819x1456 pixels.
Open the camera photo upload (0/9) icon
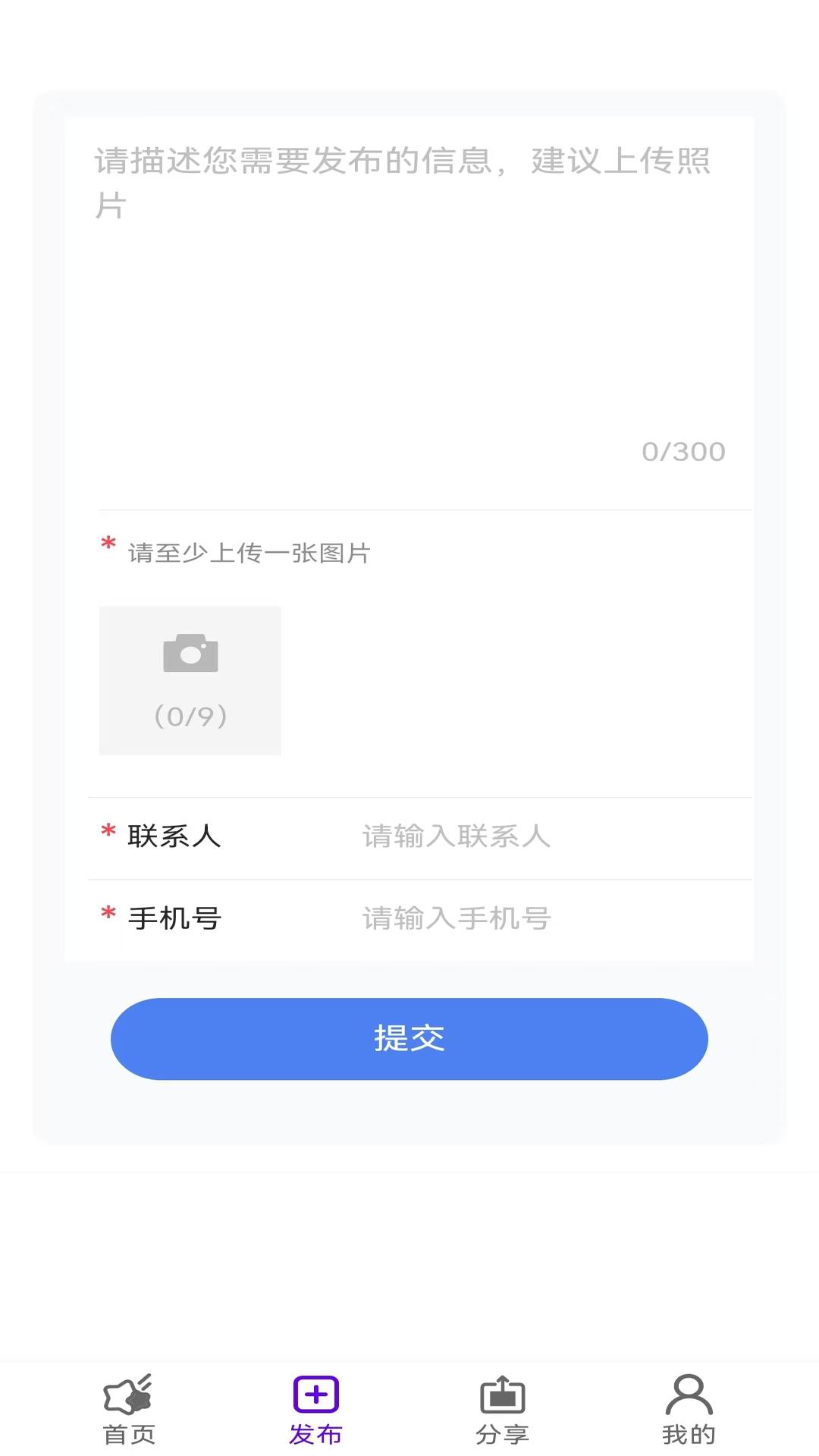click(189, 680)
